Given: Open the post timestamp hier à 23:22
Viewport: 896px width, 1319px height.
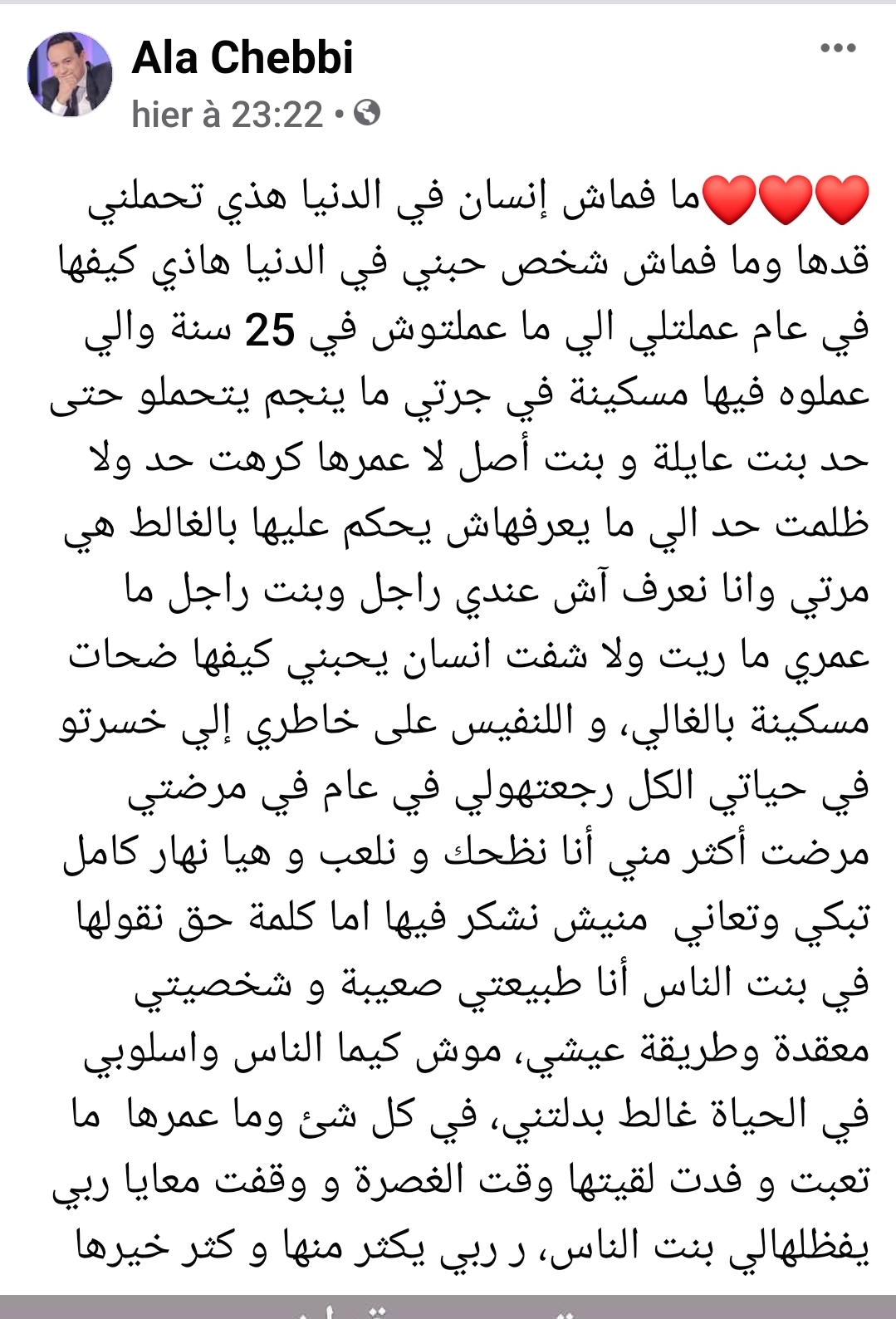Looking at the screenshot, I should point(227,114).
